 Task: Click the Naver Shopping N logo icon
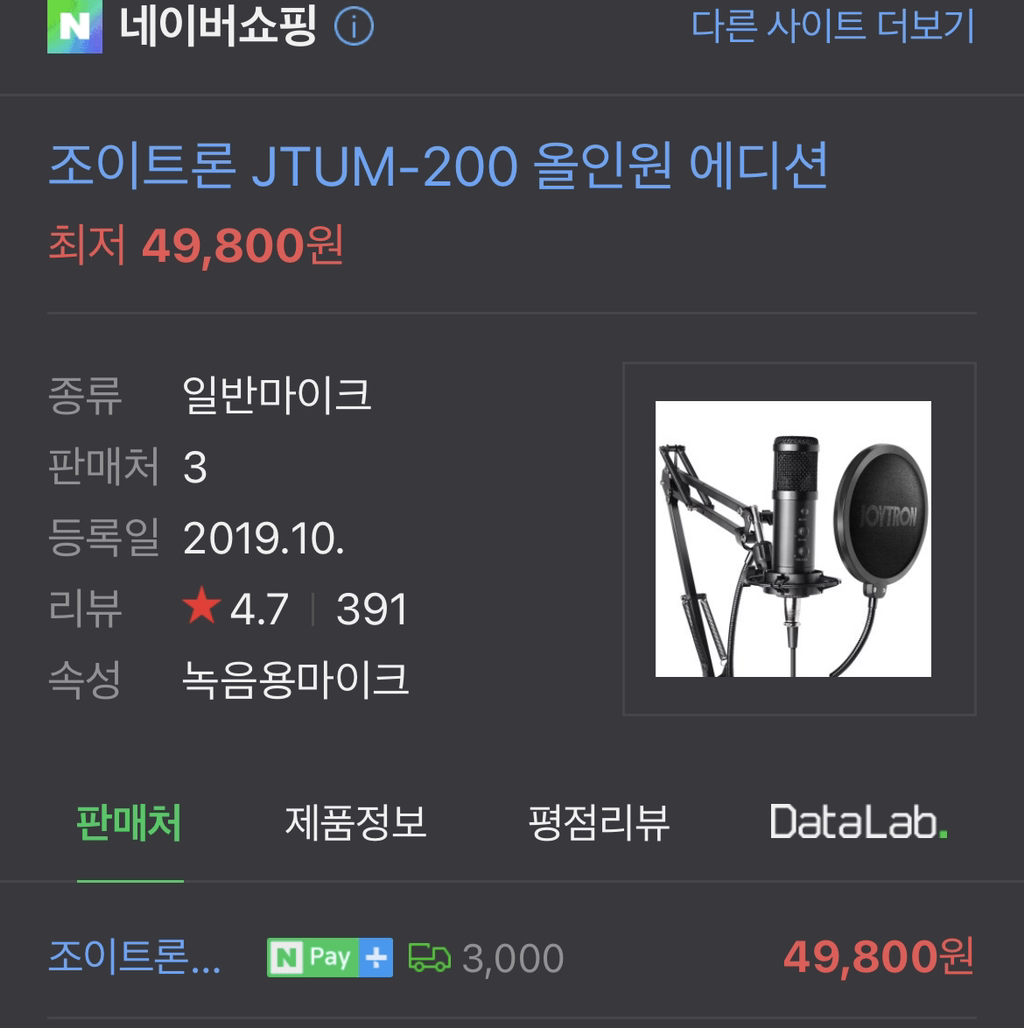click(75, 27)
